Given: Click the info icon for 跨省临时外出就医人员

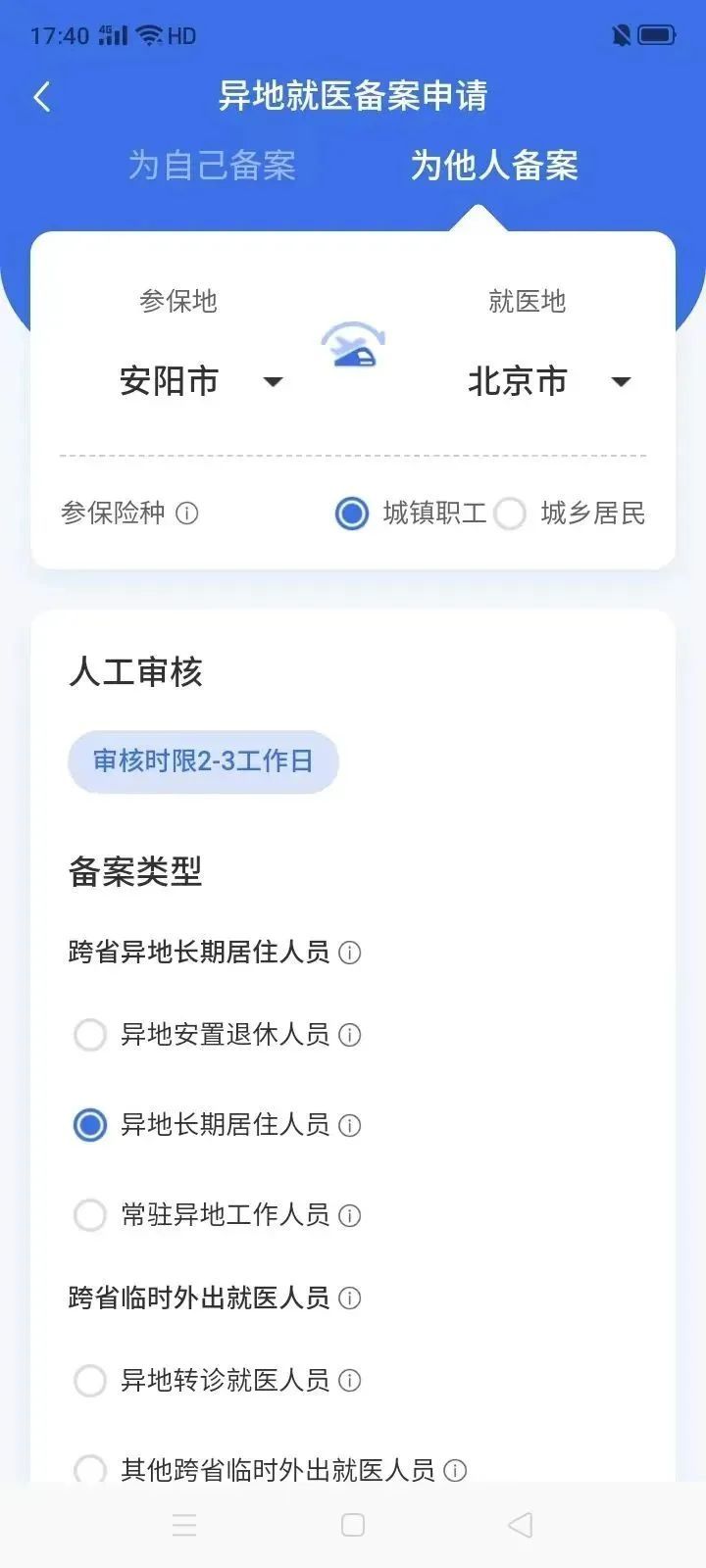Looking at the screenshot, I should pos(348,1298).
